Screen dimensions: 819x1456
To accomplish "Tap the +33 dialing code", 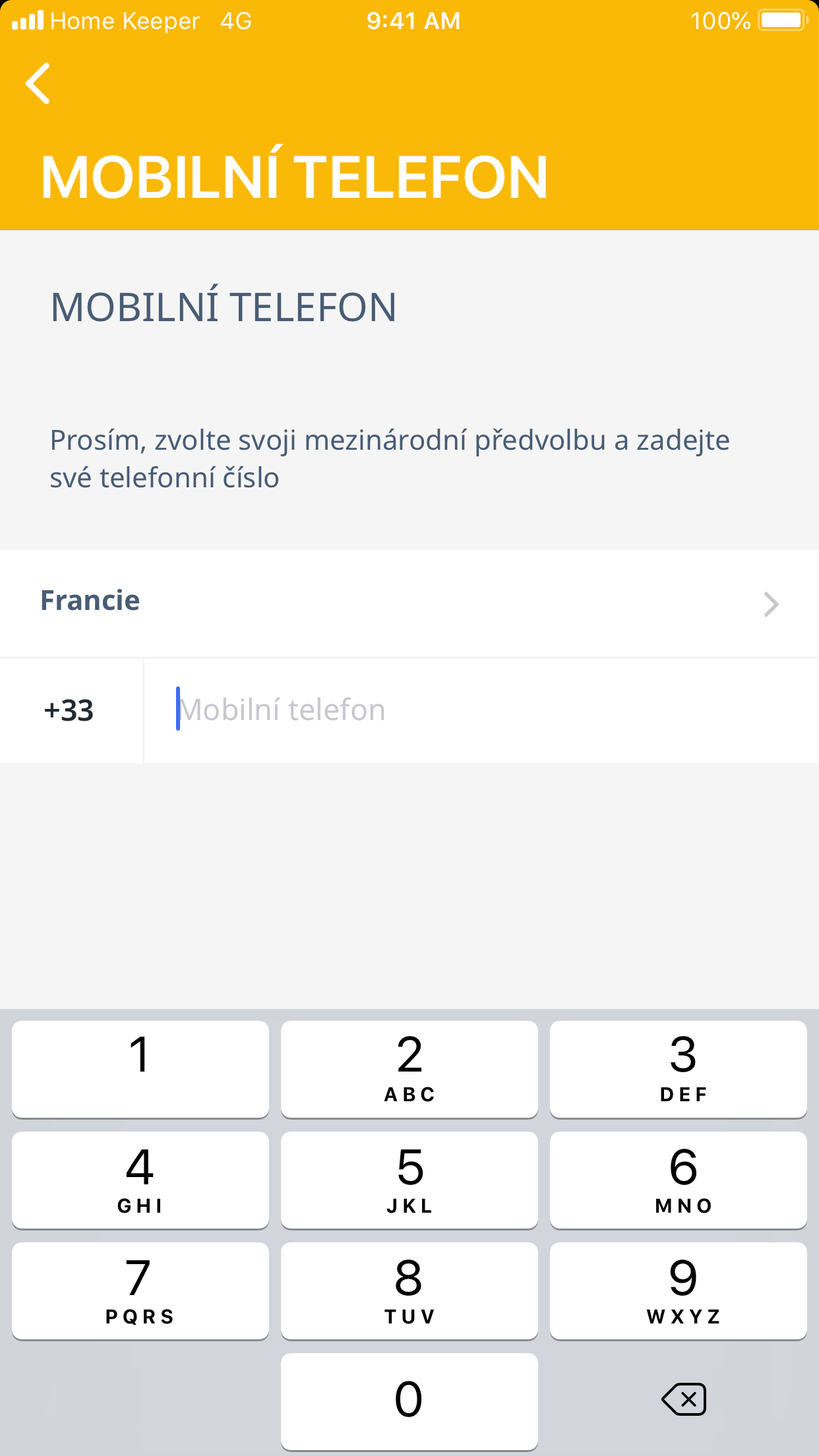I will point(70,711).
